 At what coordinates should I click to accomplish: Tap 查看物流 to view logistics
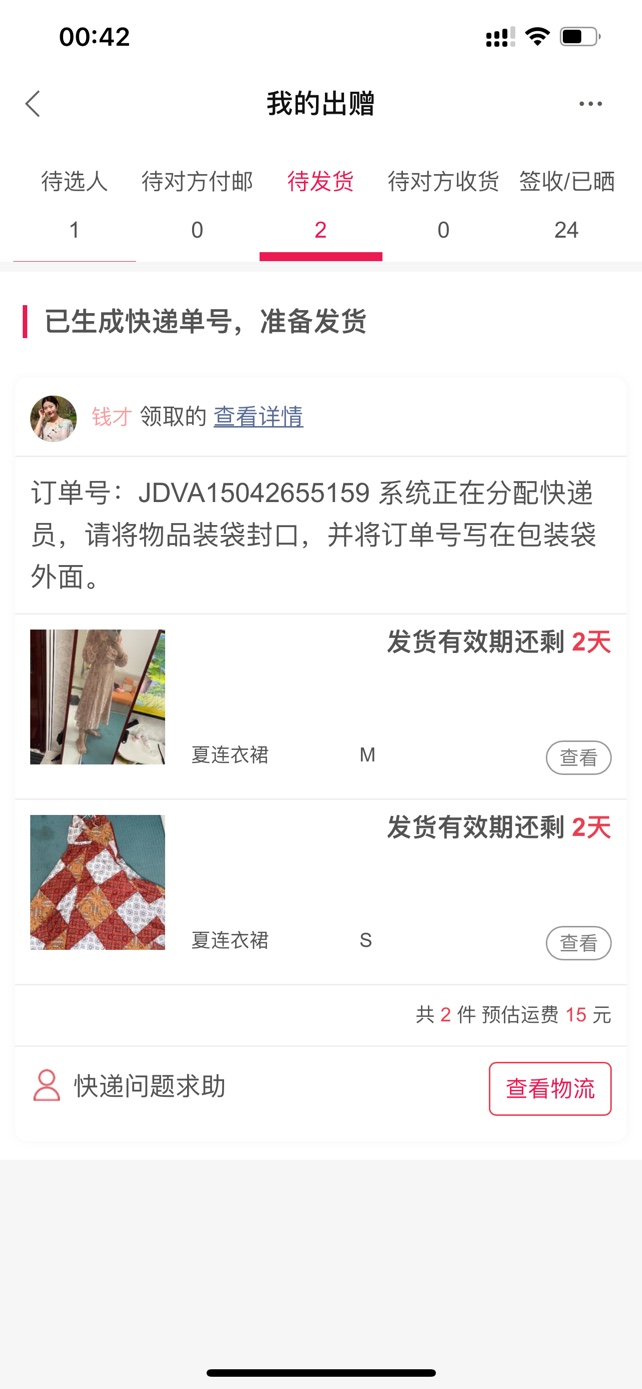[550, 1089]
